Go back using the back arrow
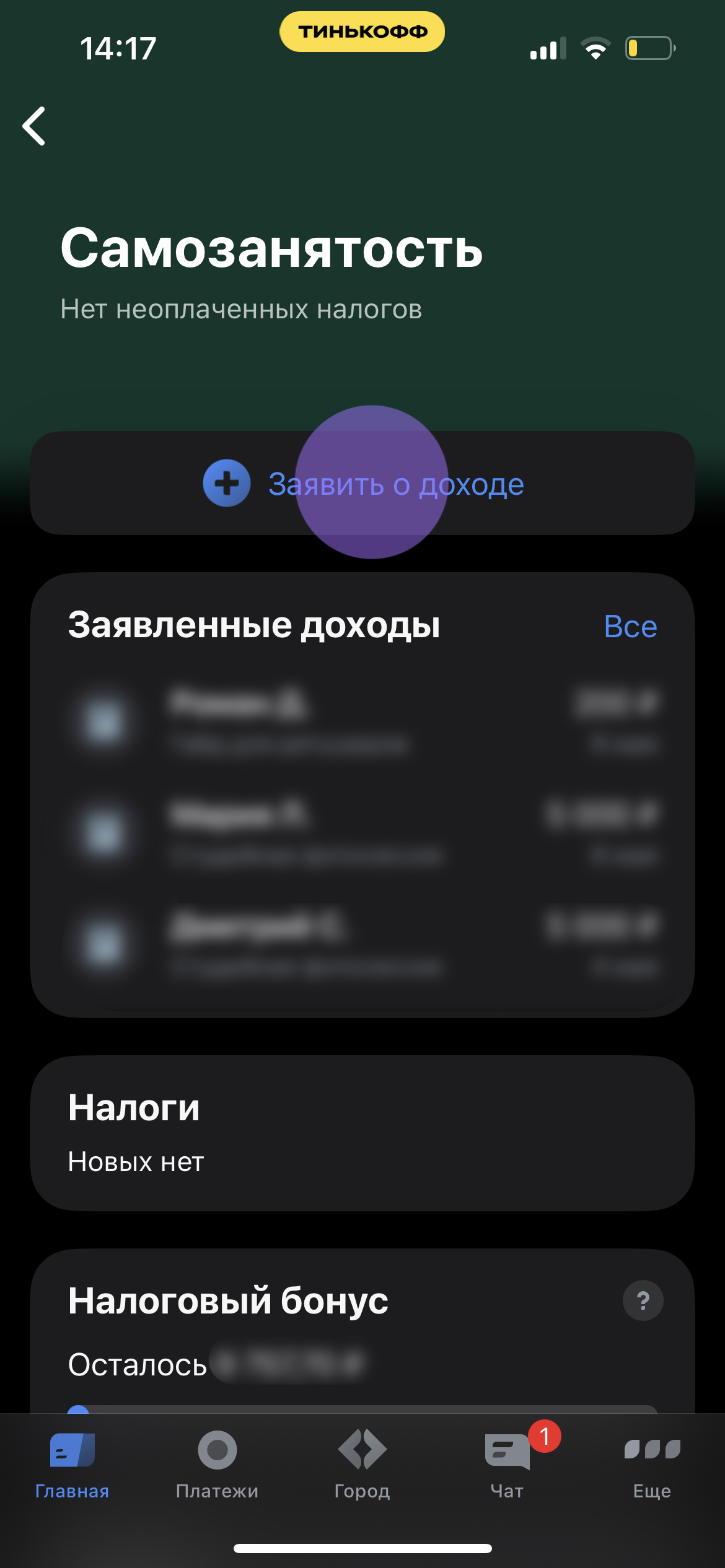The width and height of the screenshot is (725, 1568). [35, 126]
